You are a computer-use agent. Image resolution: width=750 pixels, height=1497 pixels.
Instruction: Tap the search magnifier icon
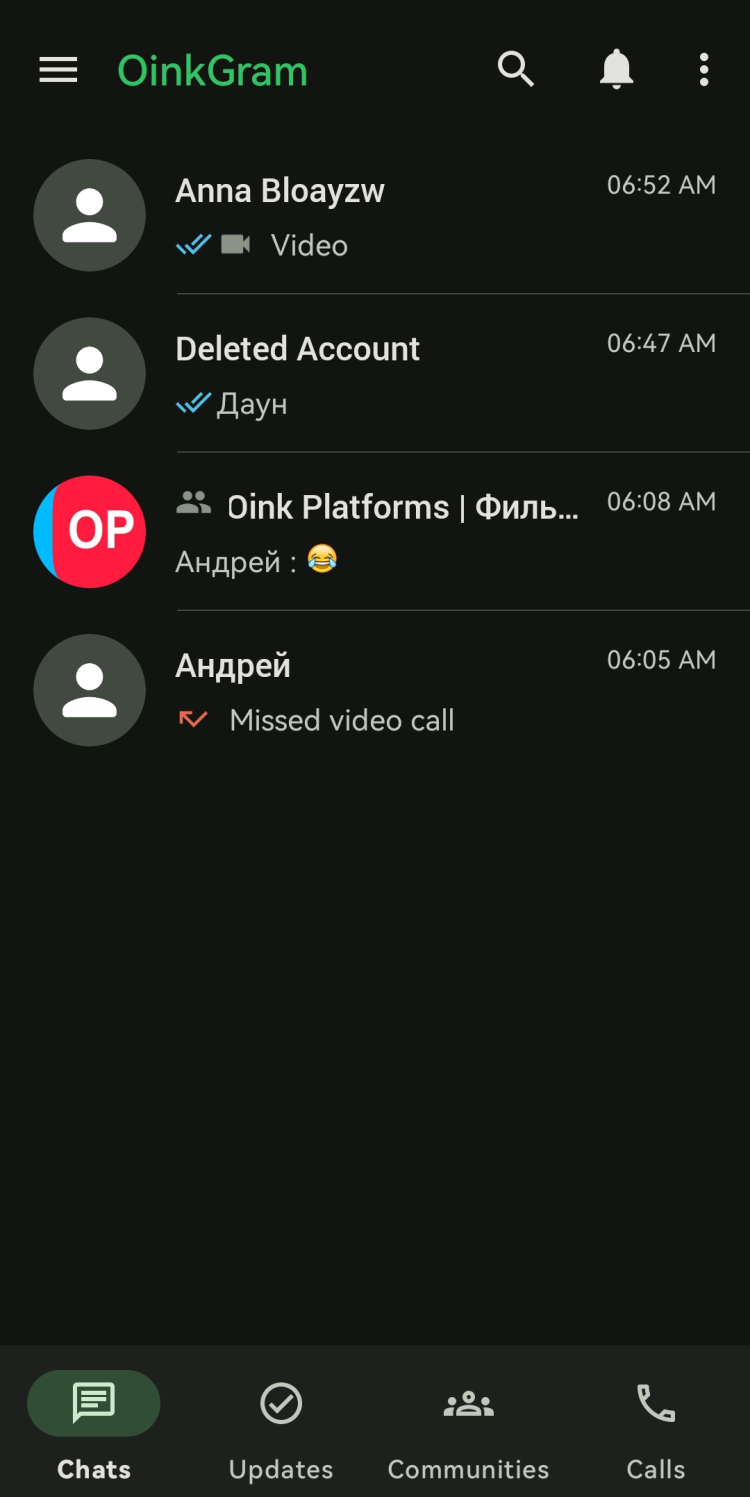(516, 70)
